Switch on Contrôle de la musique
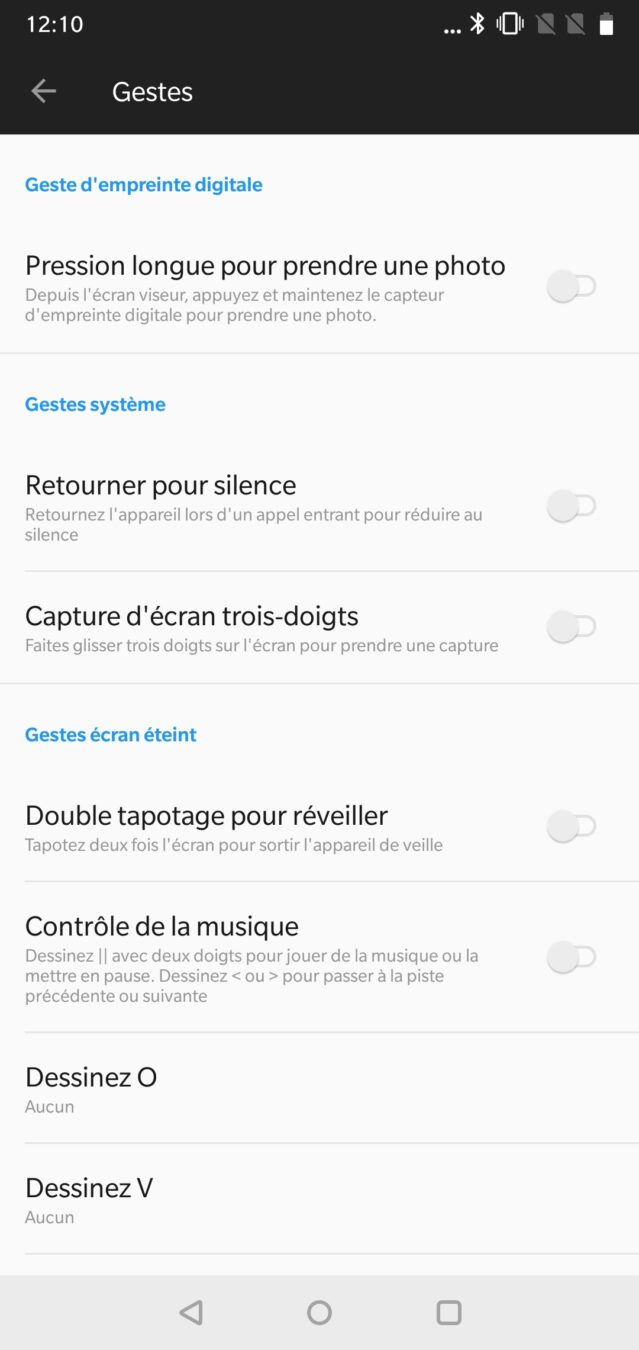The height and width of the screenshot is (1350, 639). 571,958
